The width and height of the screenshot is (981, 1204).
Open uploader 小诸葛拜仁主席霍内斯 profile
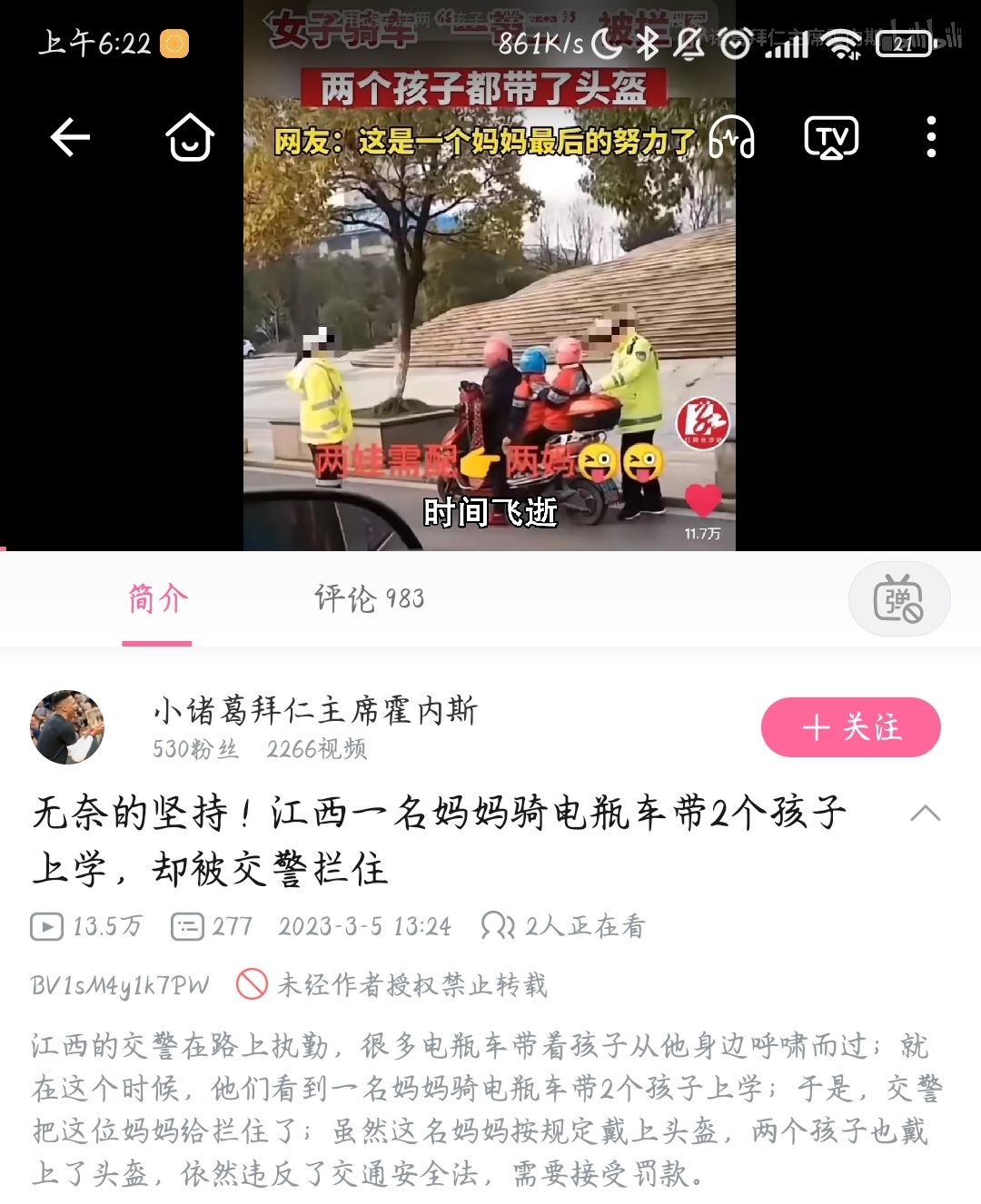point(314,711)
